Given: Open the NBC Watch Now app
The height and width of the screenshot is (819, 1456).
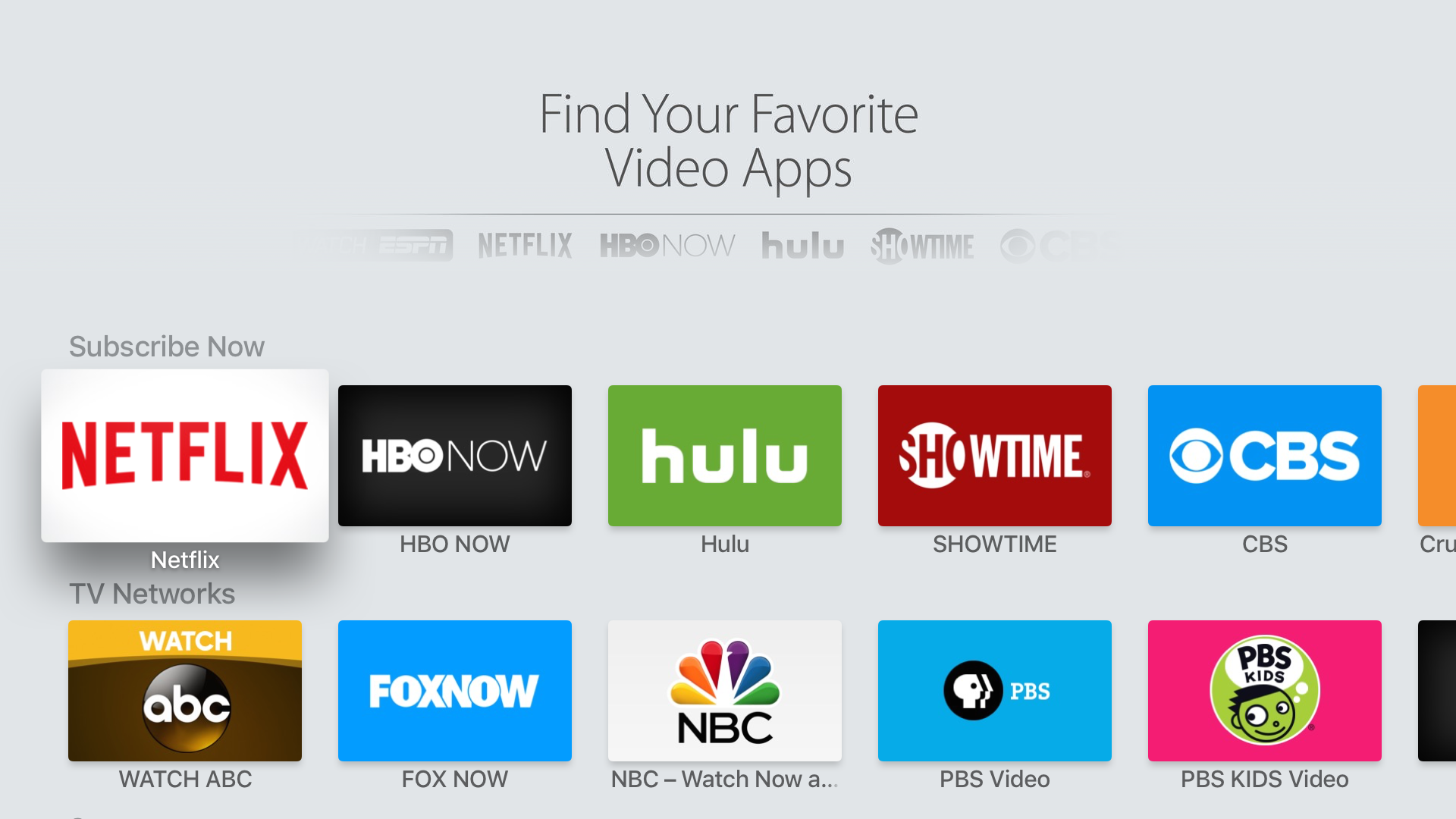Looking at the screenshot, I should 725,690.
